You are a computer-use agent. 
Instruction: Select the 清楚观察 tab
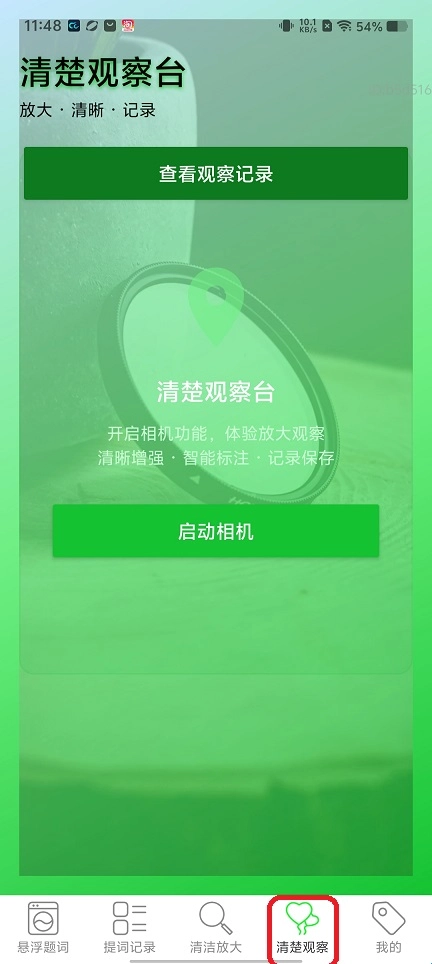pyautogui.click(x=302, y=928)
